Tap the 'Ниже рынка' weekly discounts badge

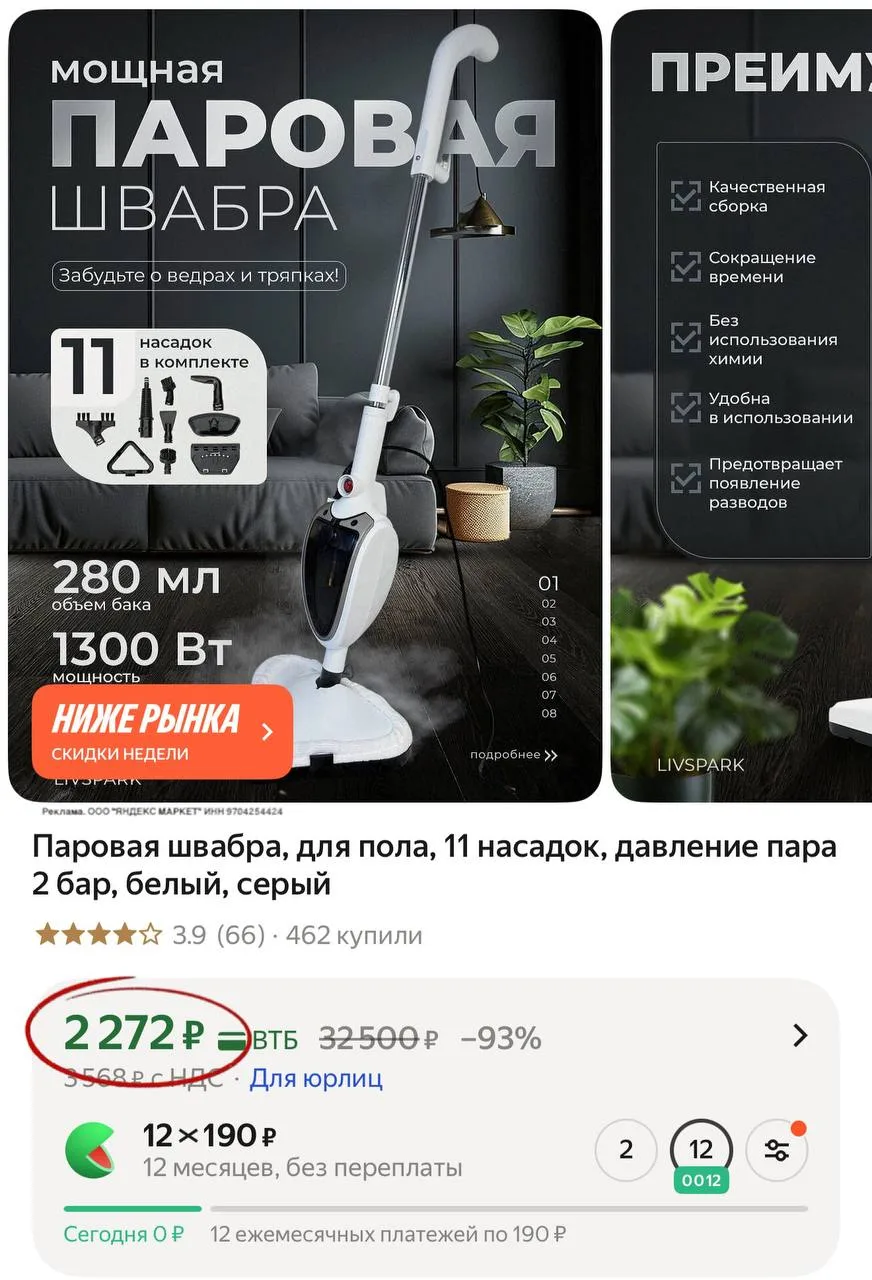pyautogui.click(x=162, y=731)
